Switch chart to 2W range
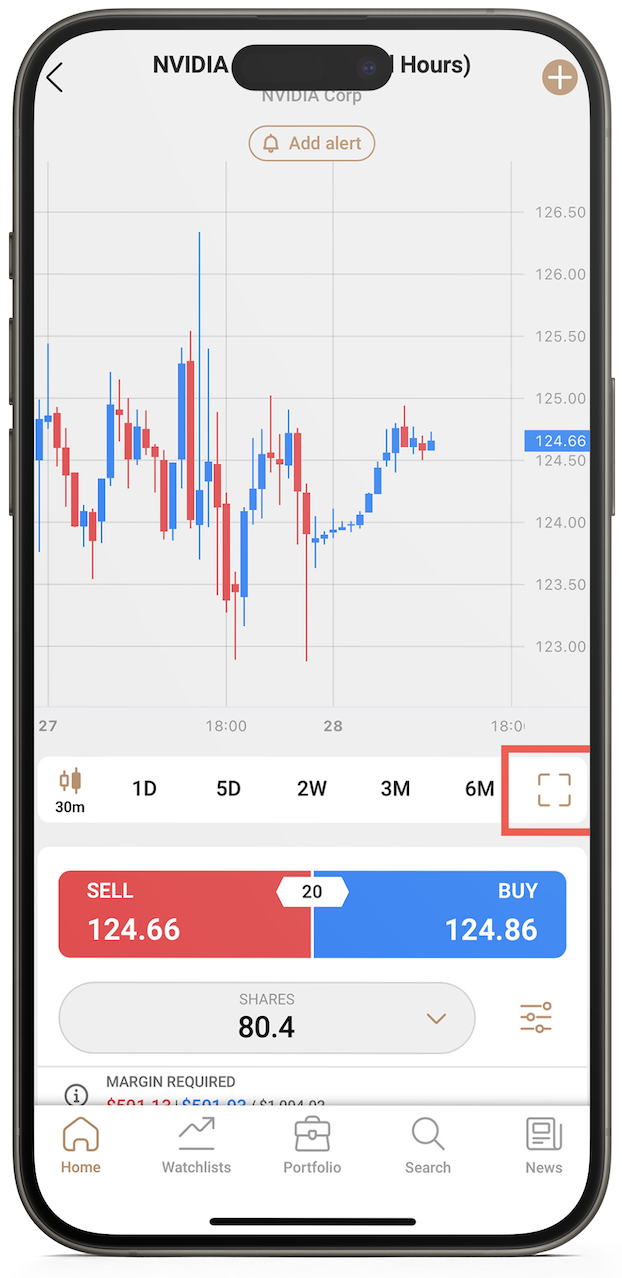This screenshot has width=622, height=1278. tap(312, 789)
